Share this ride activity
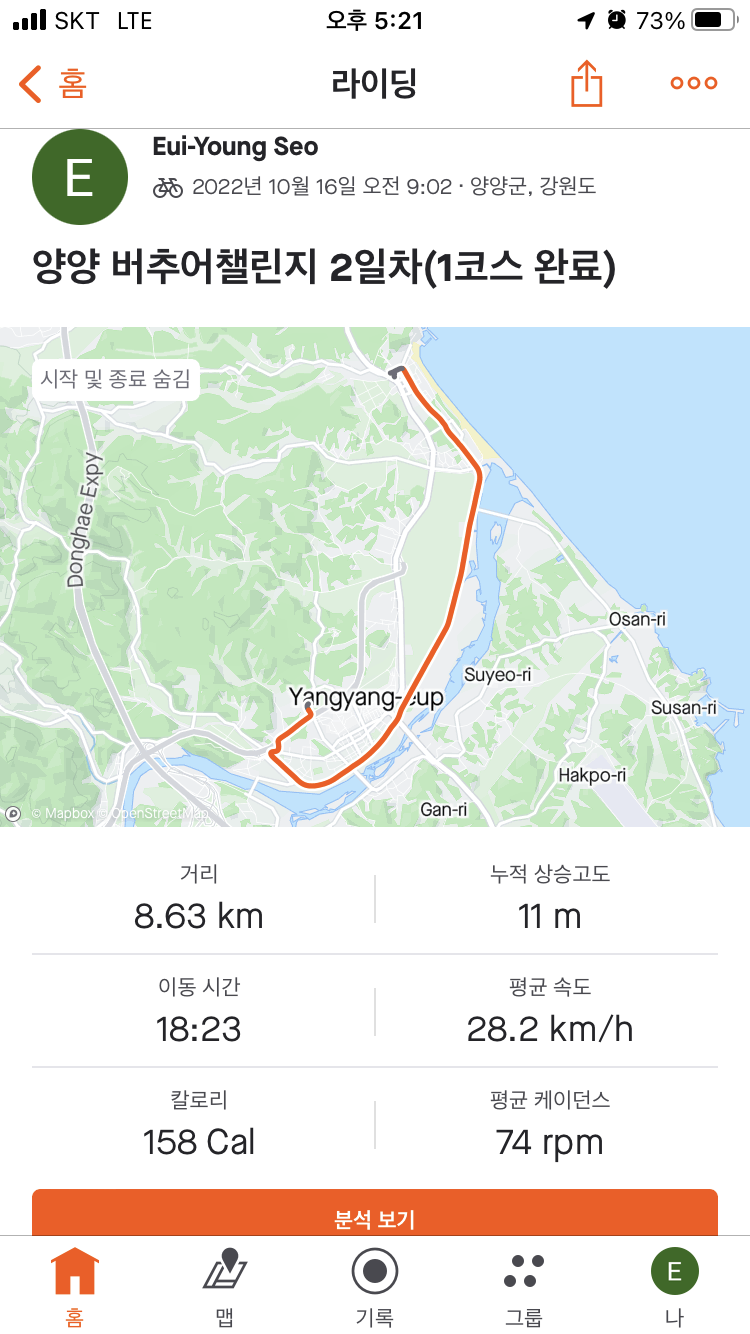The width and height of the screenshot is (750, 1334). (x=587, y=84)
